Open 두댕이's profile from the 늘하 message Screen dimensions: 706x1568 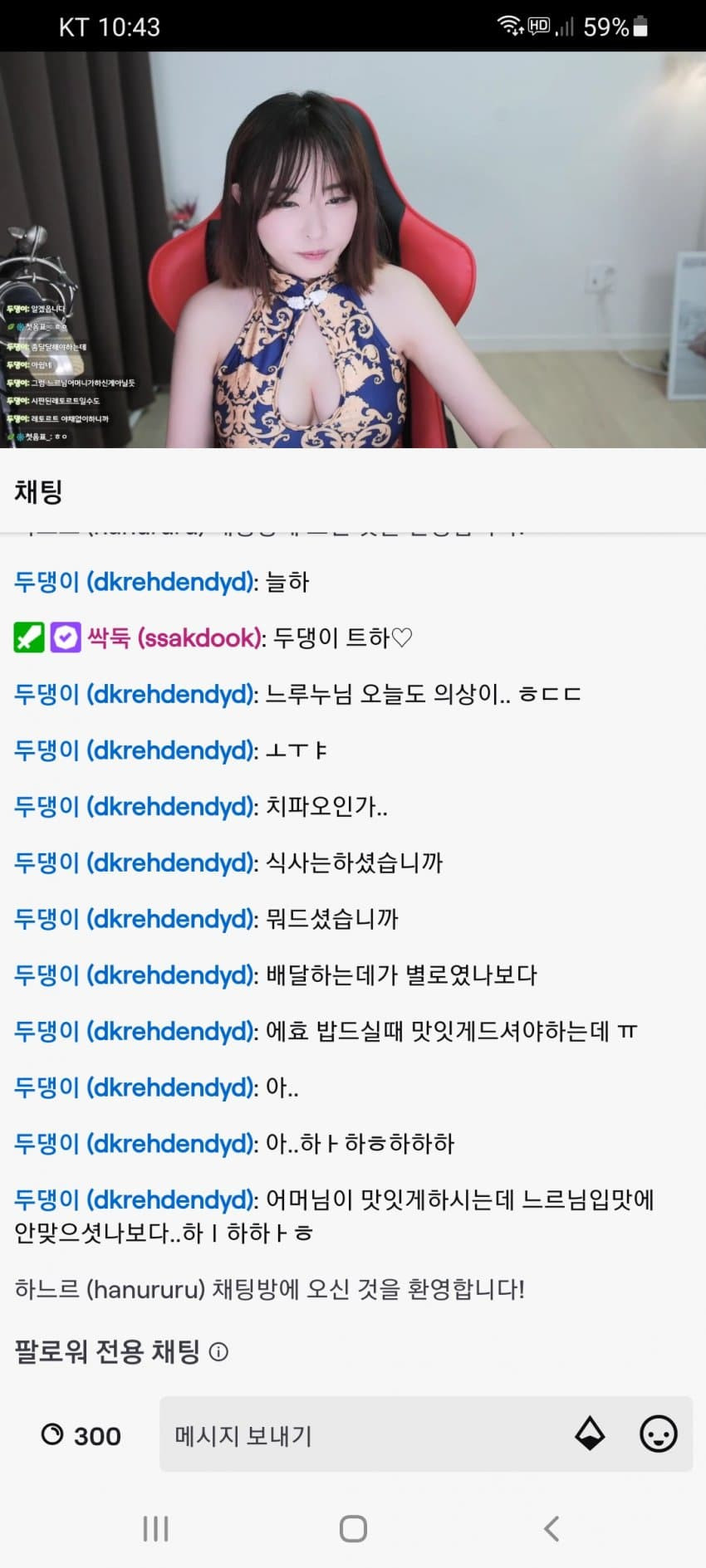pos(135,582)
